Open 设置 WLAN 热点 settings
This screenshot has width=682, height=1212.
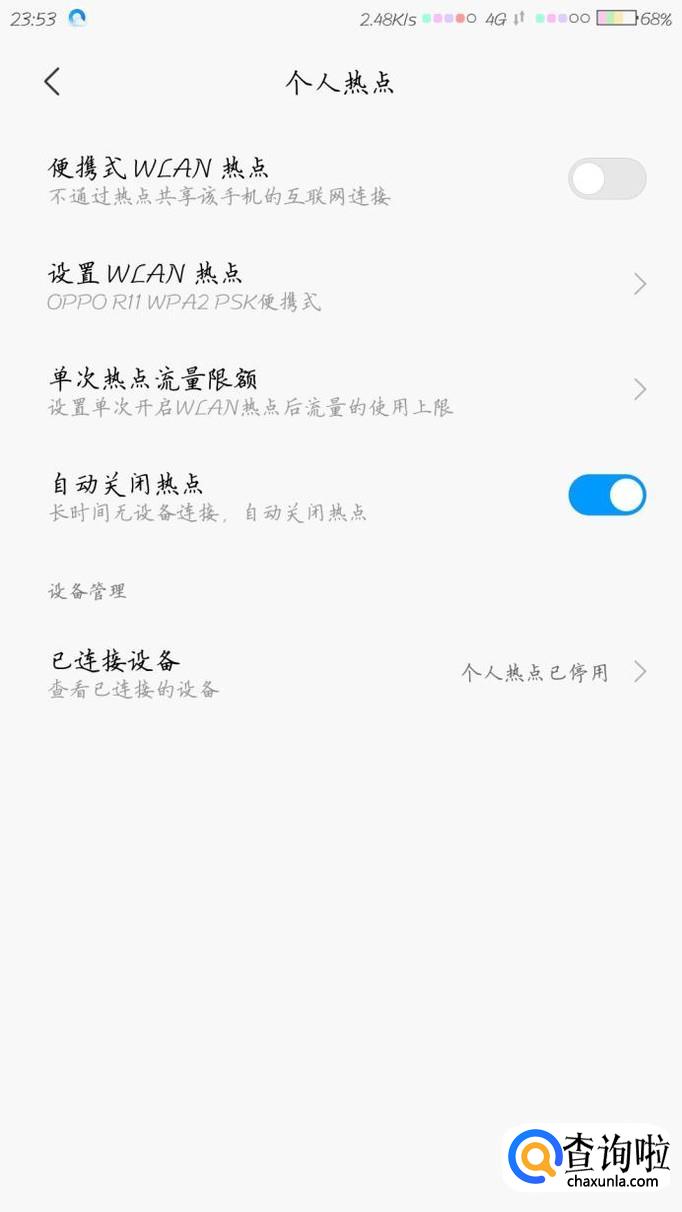pos(340,285)
